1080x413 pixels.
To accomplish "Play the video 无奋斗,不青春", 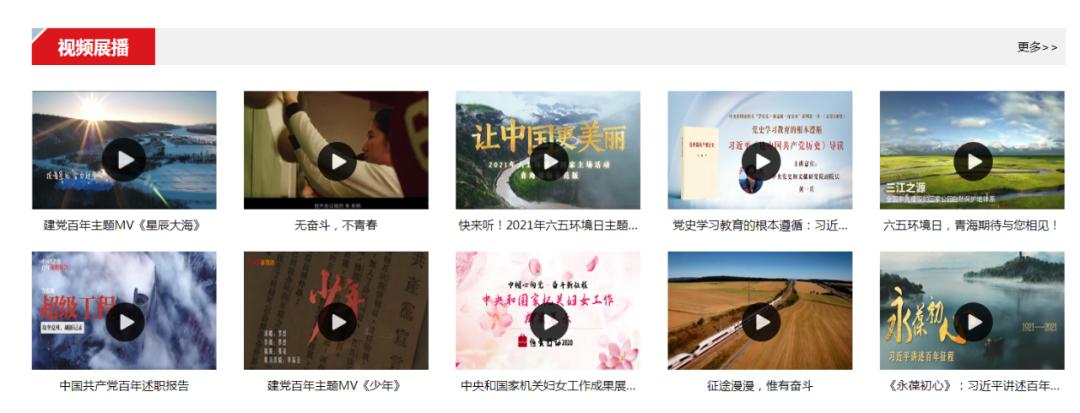I will [337, 161].
